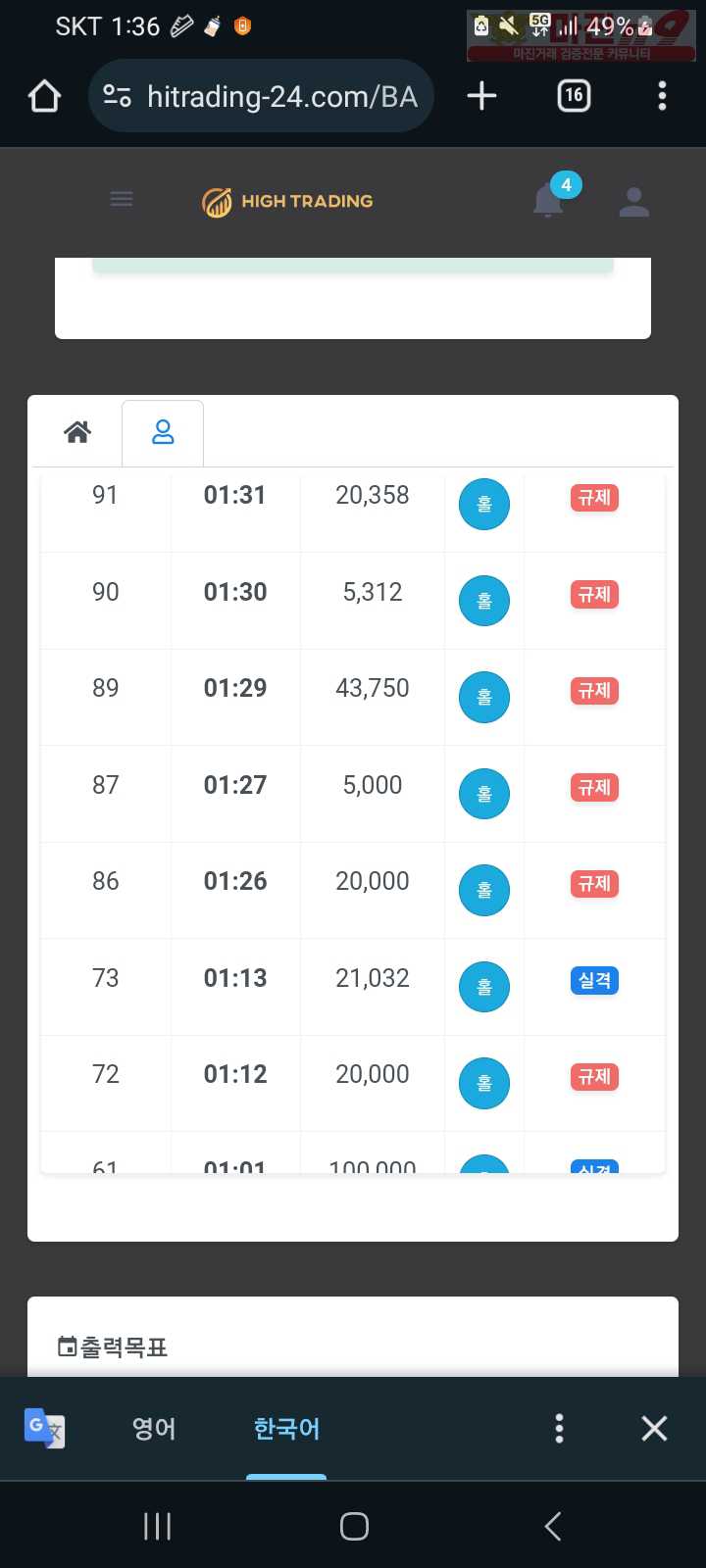Tap the blue circle button in row 72
Image resolution: width=706 pixels, height=1568 pixels.
coord(484,1084)
